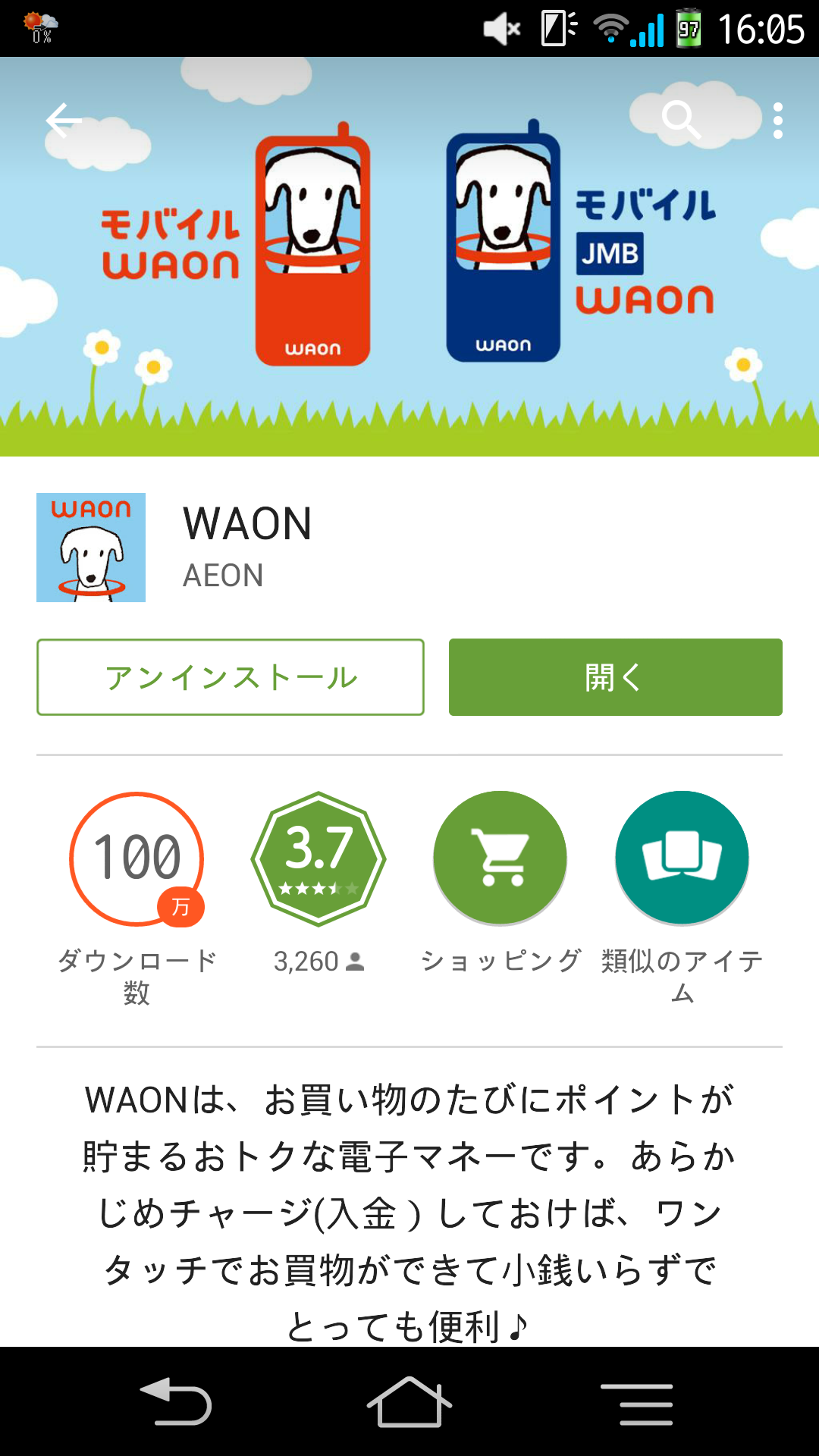This screenshot has height=1456, width=819.
Task: Open the WAON app with 開く
Action: tap(615, 677)
